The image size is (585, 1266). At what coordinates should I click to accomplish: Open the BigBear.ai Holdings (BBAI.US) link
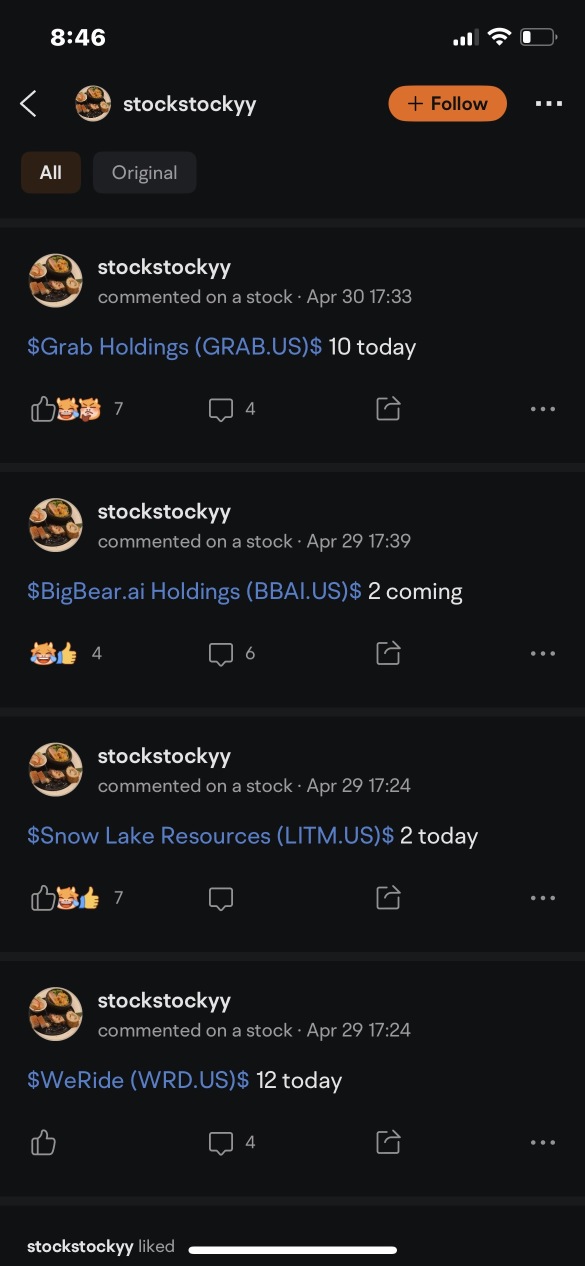(x=194, y=591)
